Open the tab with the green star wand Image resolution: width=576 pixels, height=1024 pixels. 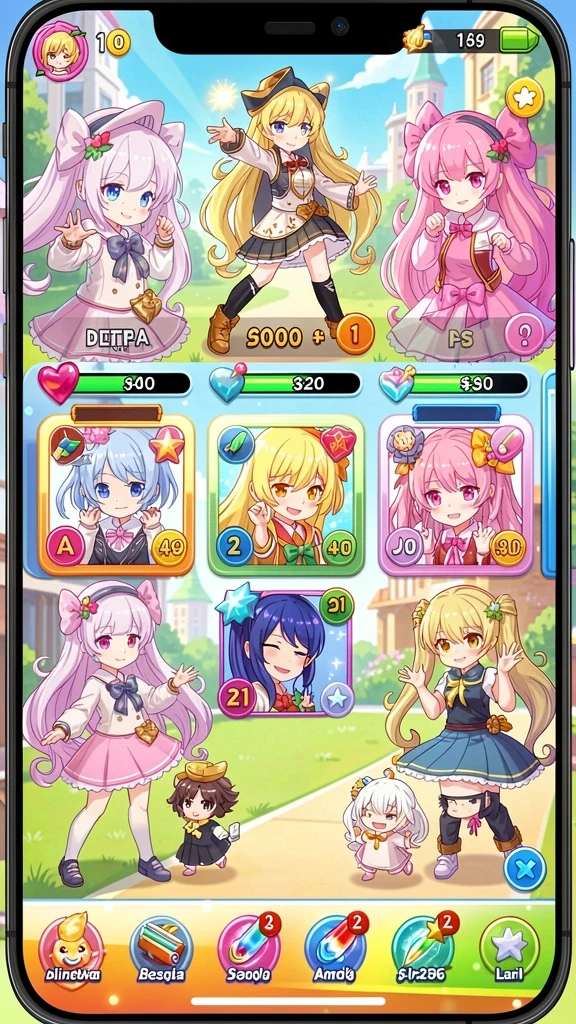423,950
